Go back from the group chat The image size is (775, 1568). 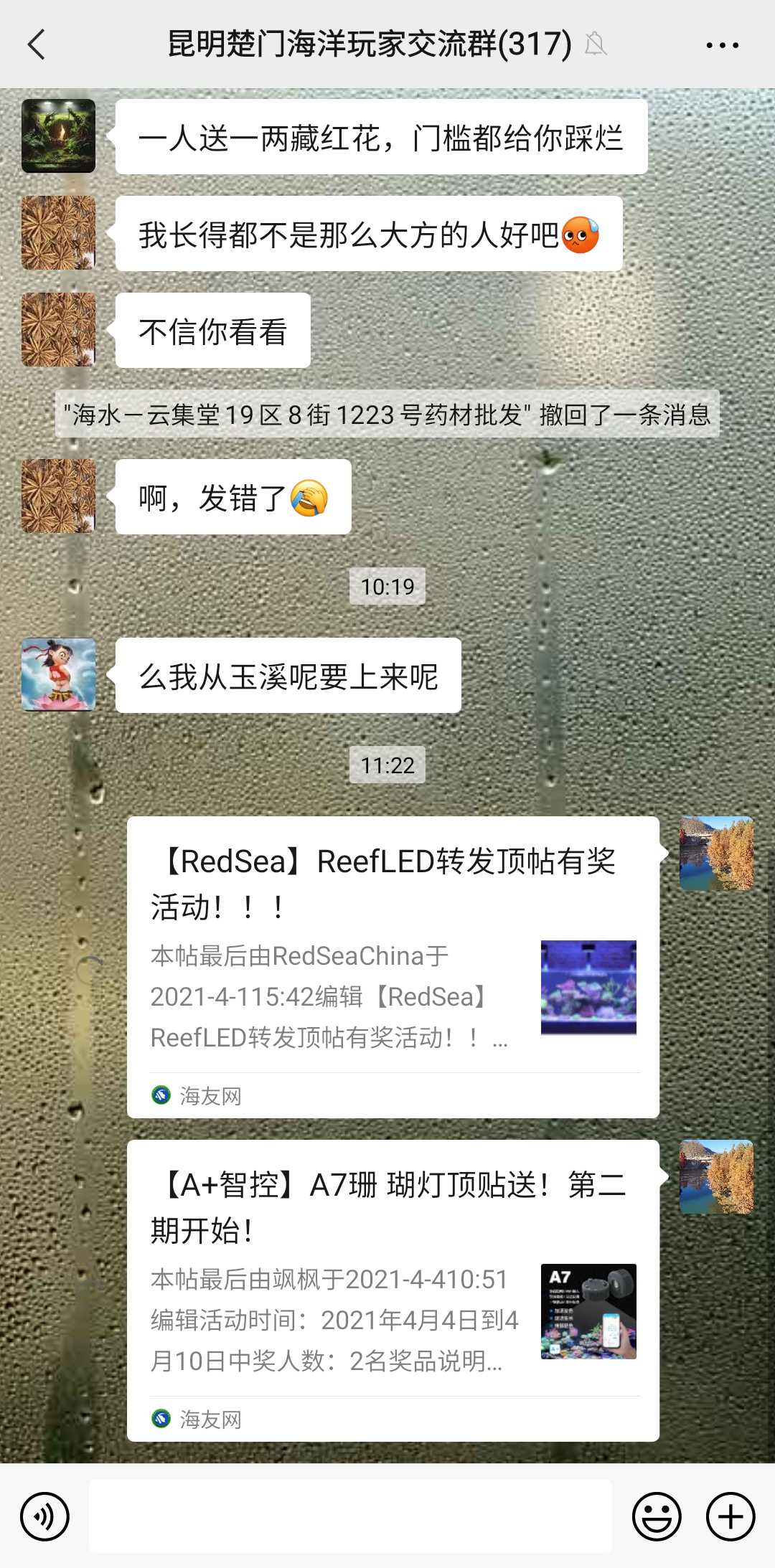[x=37, y=44]
